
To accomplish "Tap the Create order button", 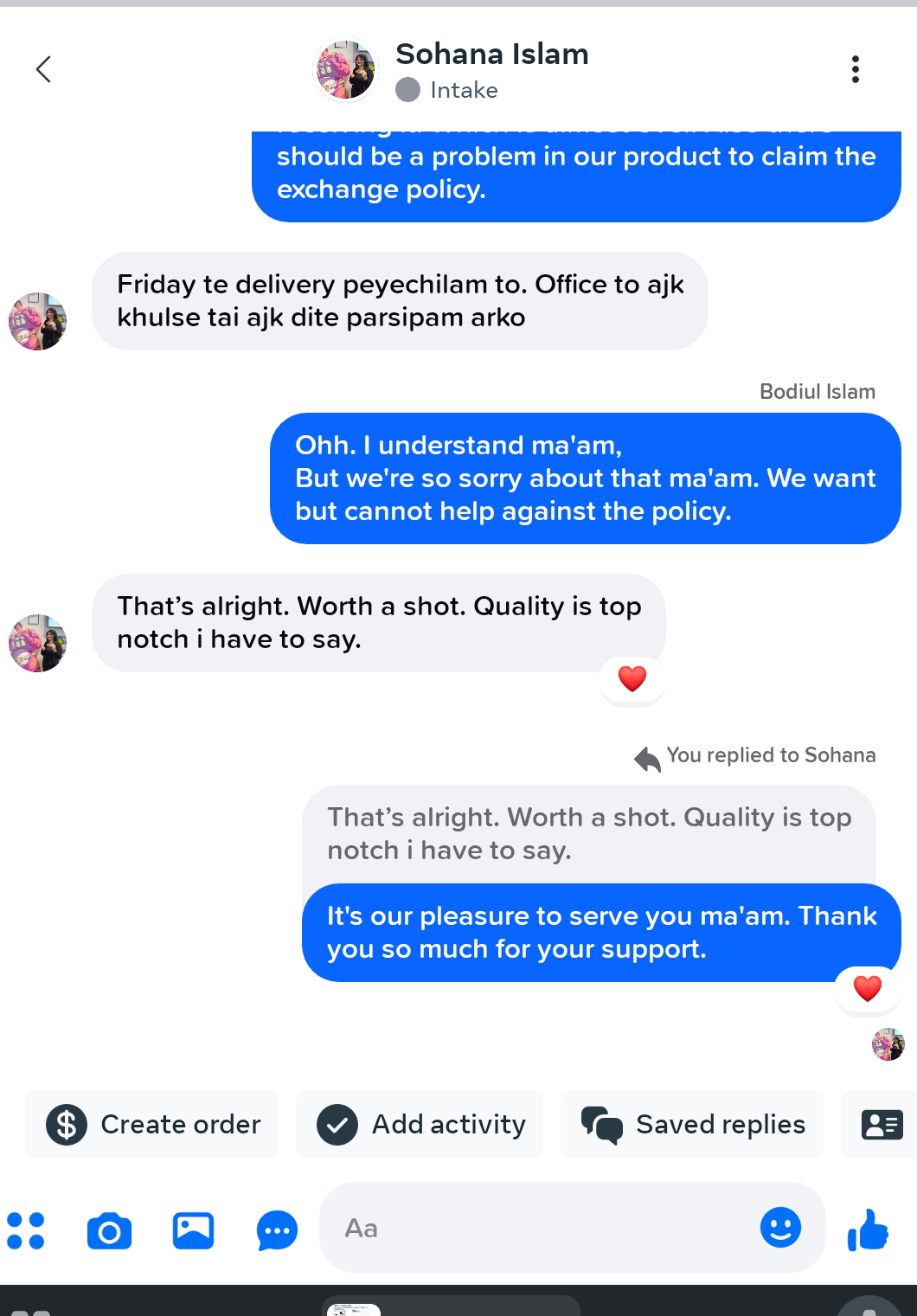I will [152, 1124].
